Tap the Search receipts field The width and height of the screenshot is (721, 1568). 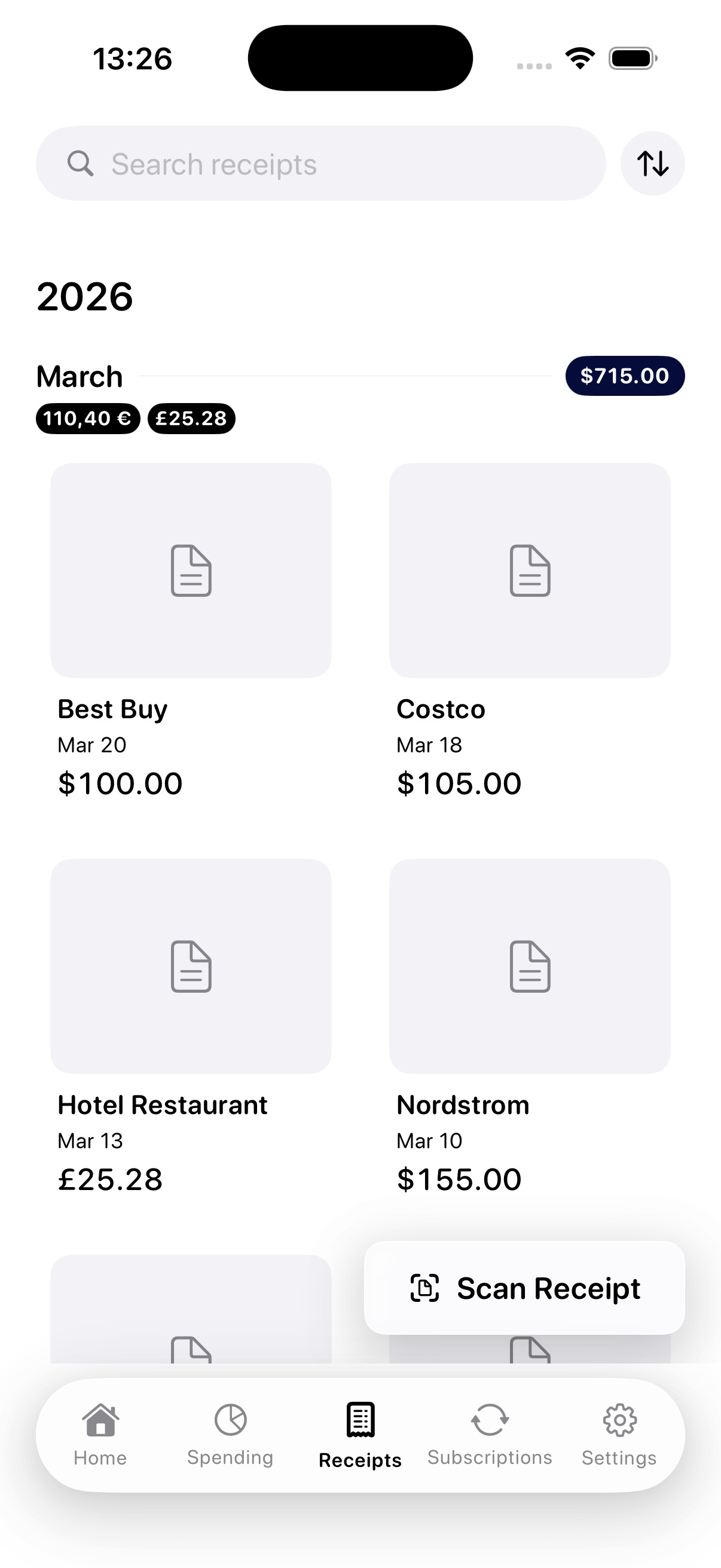pyautogui.click(x=320, y=164)
